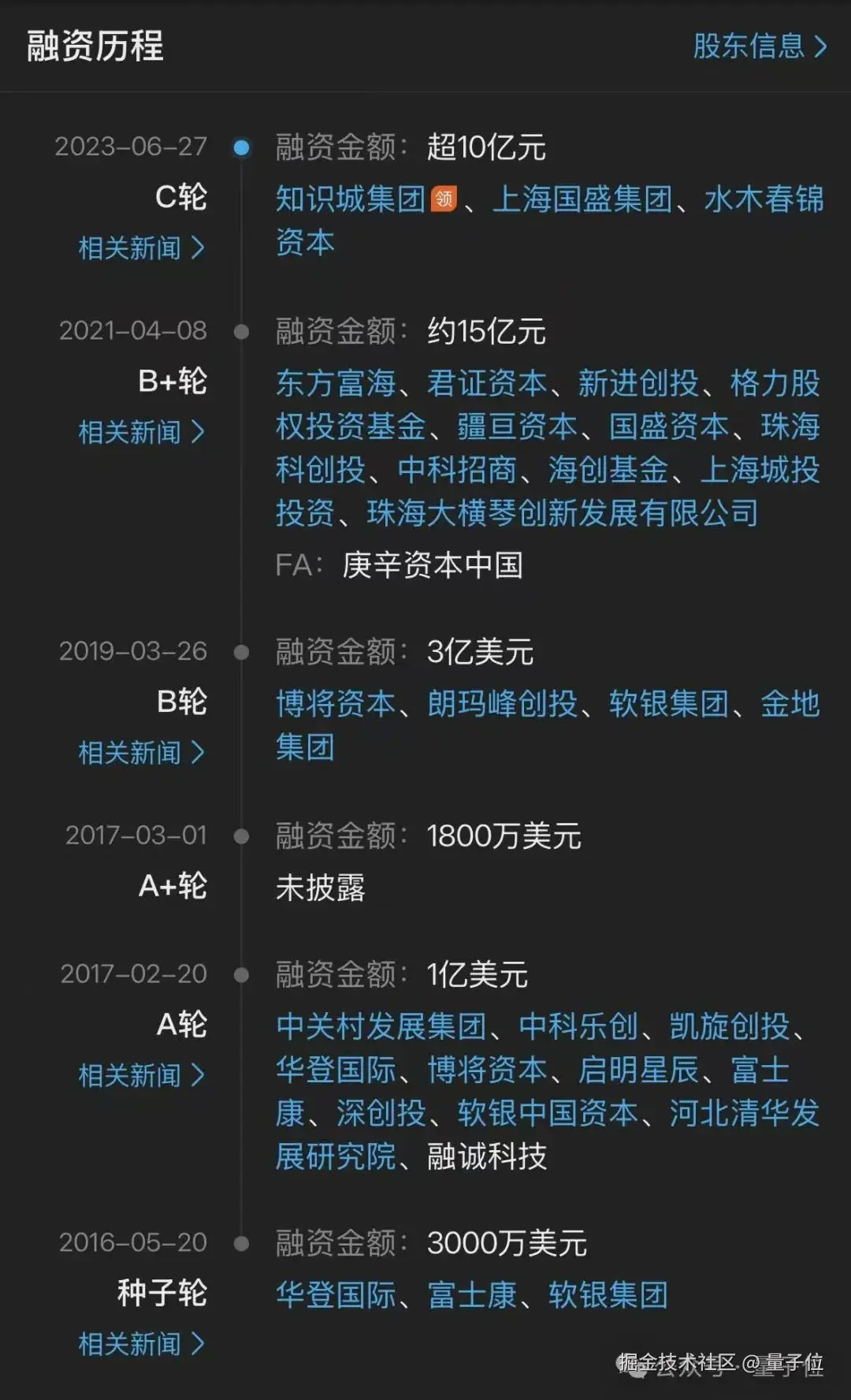Open 软银集团 in the 种子轮 round

(x=608, y=1294)
